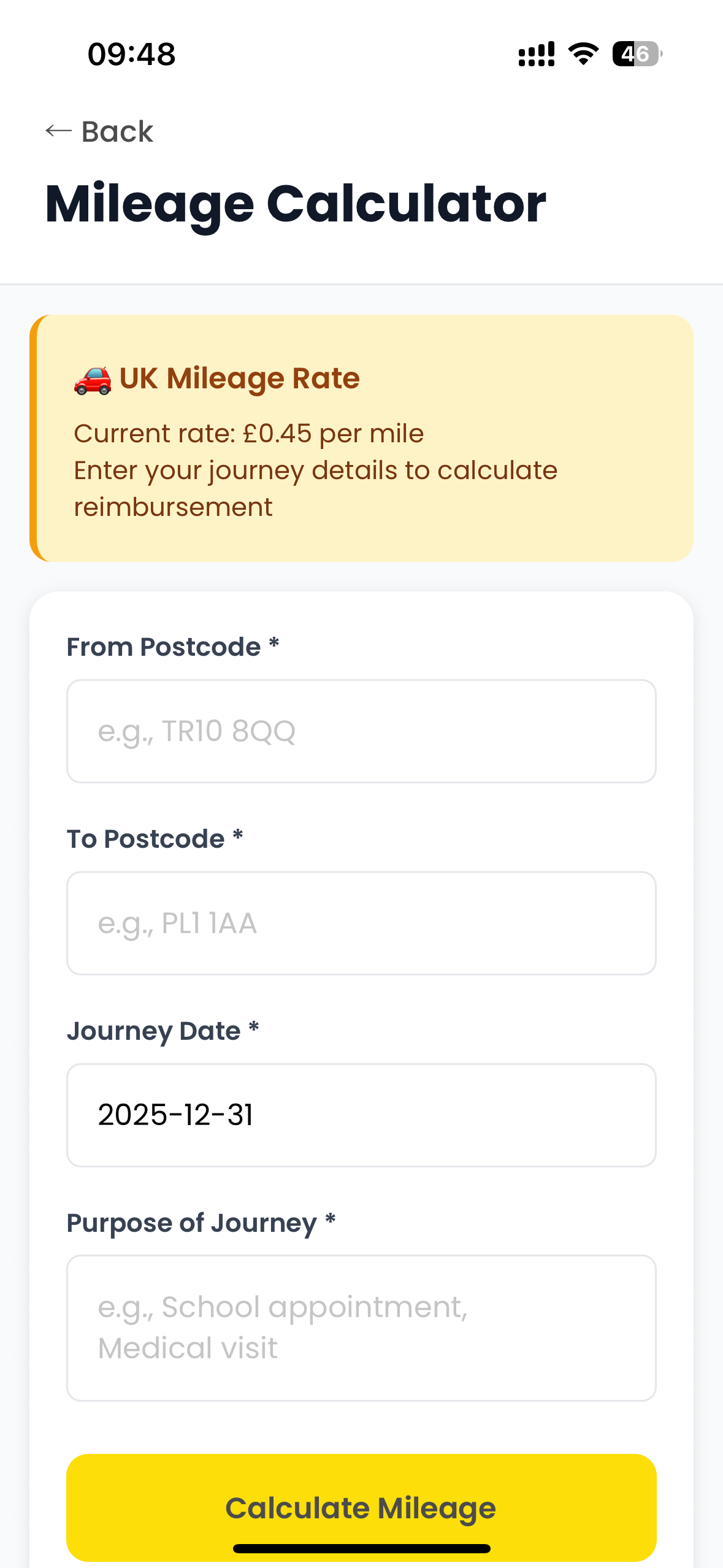Tap the current rate text in the banner
This screenshot has width=723, height=1568.
[248, 432]
